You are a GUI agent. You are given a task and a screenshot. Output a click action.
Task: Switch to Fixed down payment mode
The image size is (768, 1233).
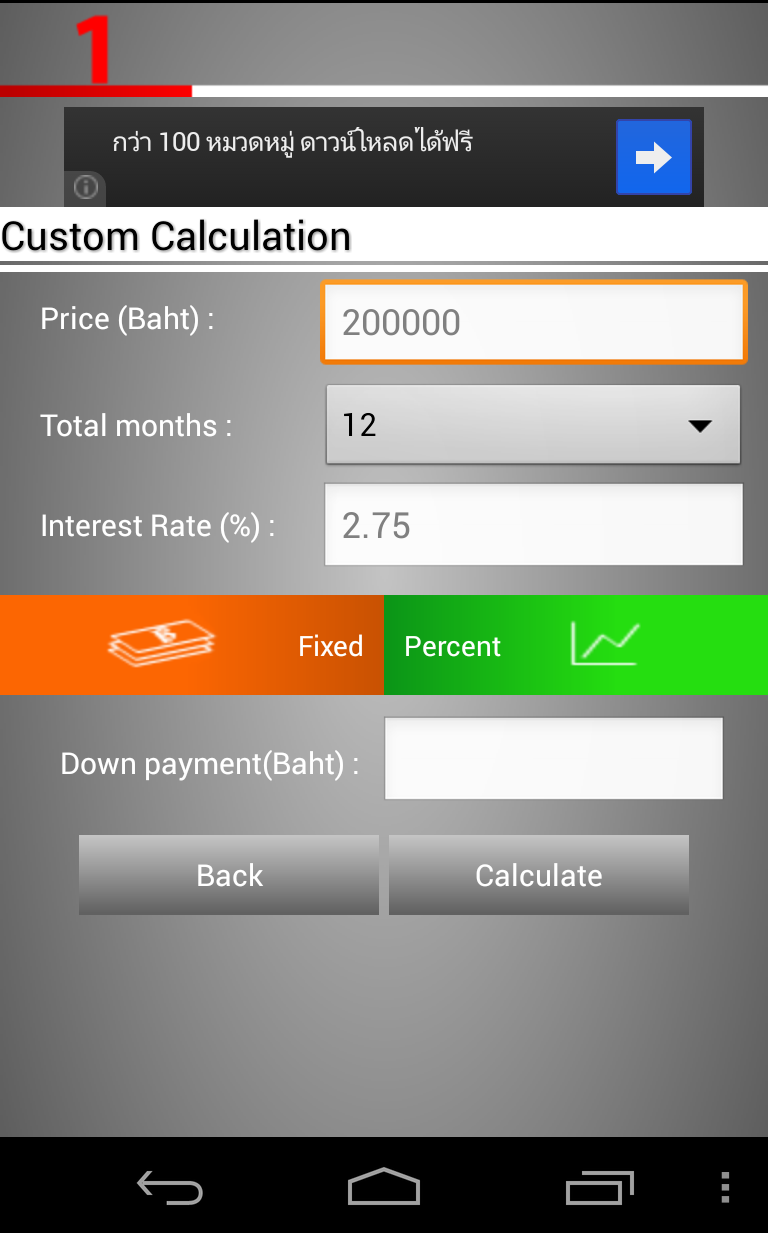pos(192,645)
